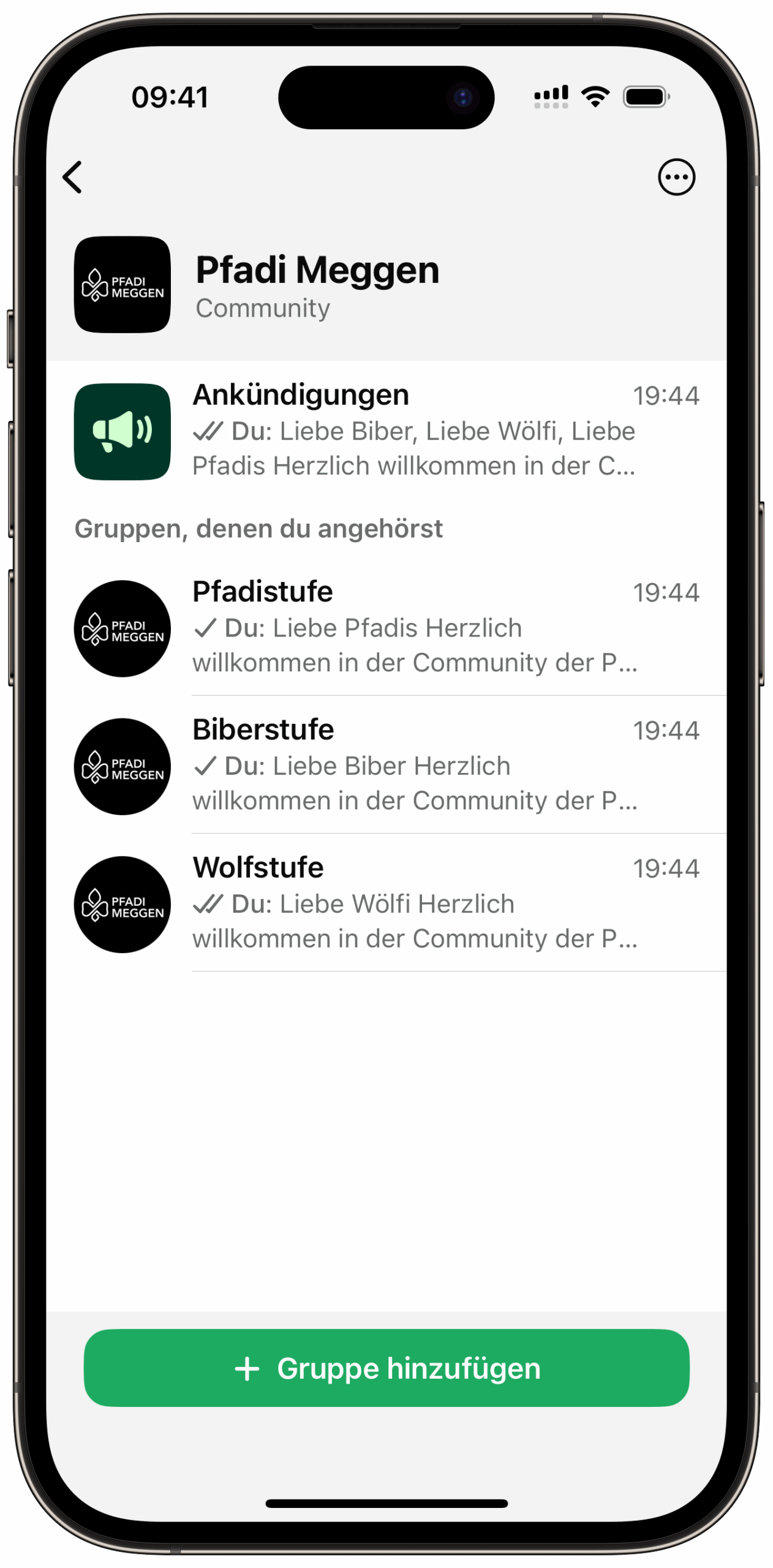
Task: Open the Ankündigungen announcements chat
Action: pos(386,431)
